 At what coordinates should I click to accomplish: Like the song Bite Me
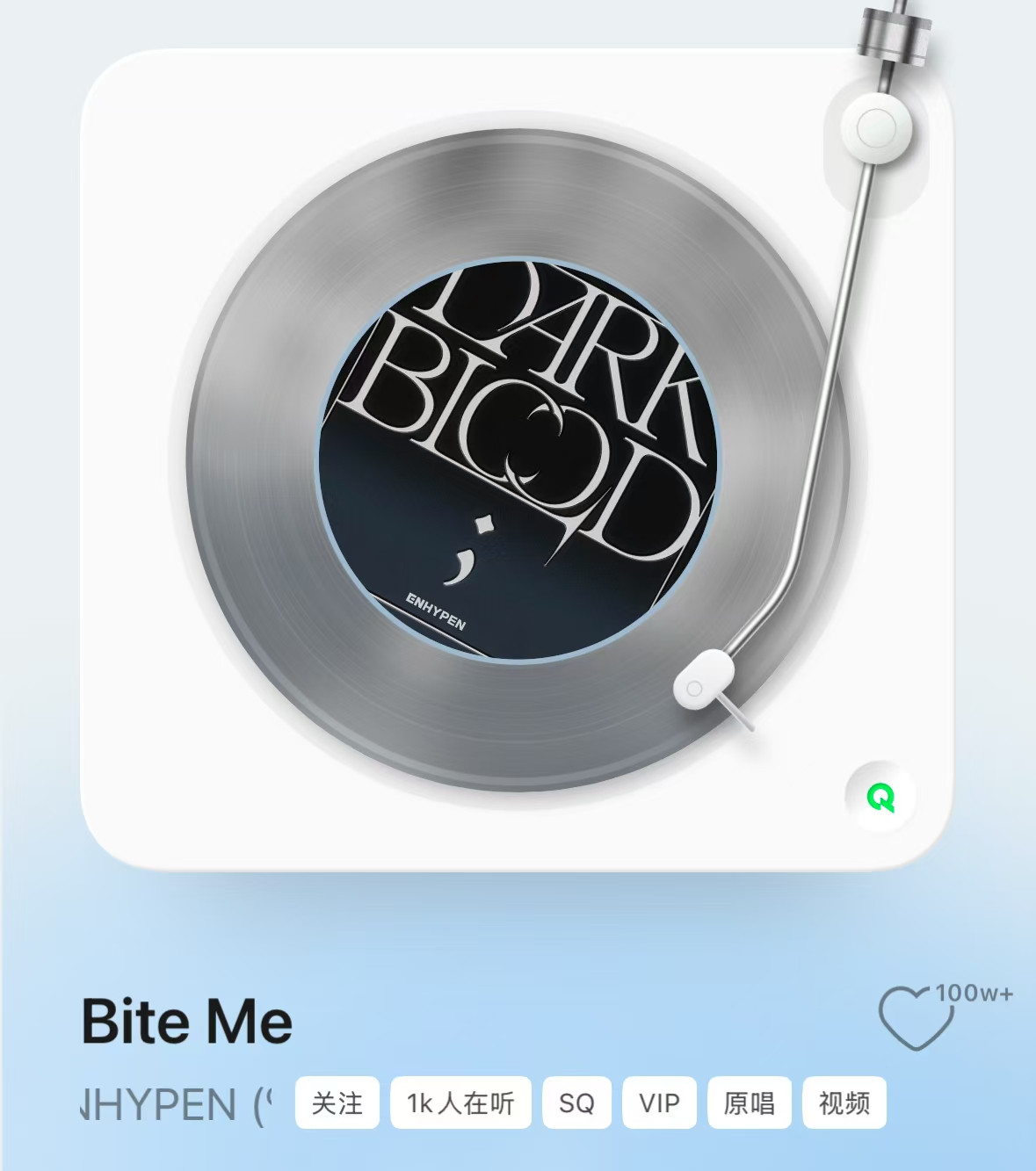(x=916, y=1017)
